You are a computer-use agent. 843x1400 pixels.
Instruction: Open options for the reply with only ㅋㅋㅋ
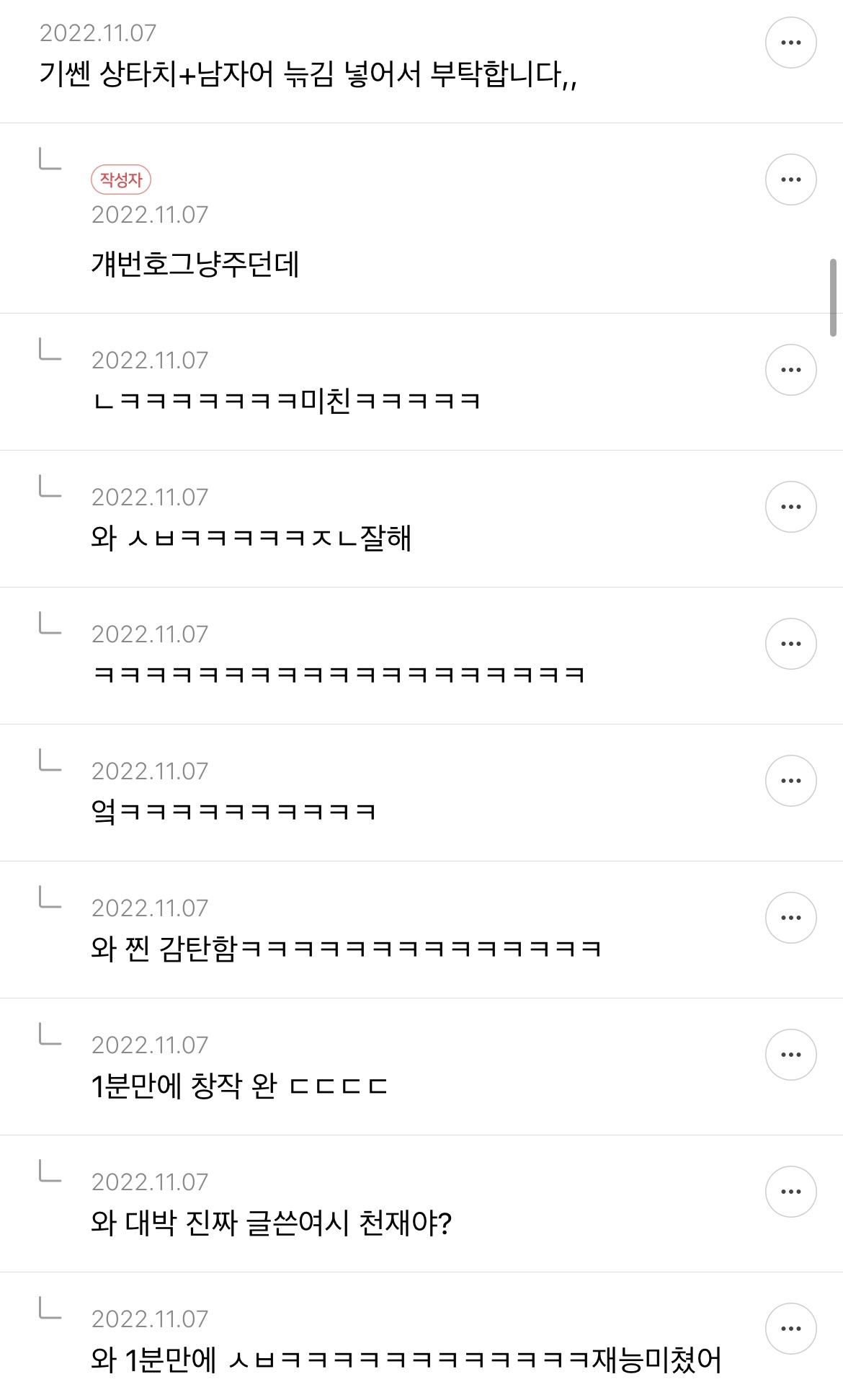pos(790,644)
